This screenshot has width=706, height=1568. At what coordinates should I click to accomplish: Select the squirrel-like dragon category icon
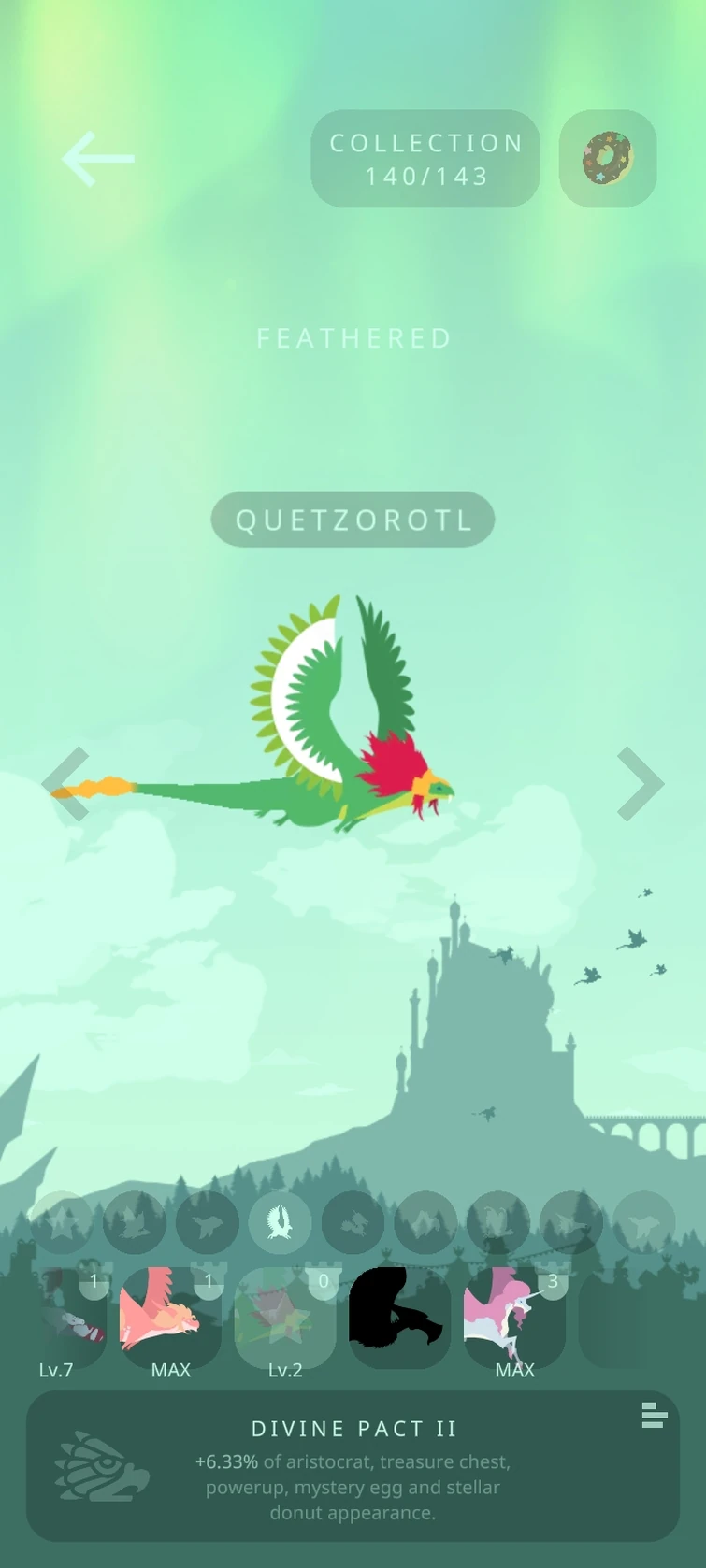tap(353, 1223)
